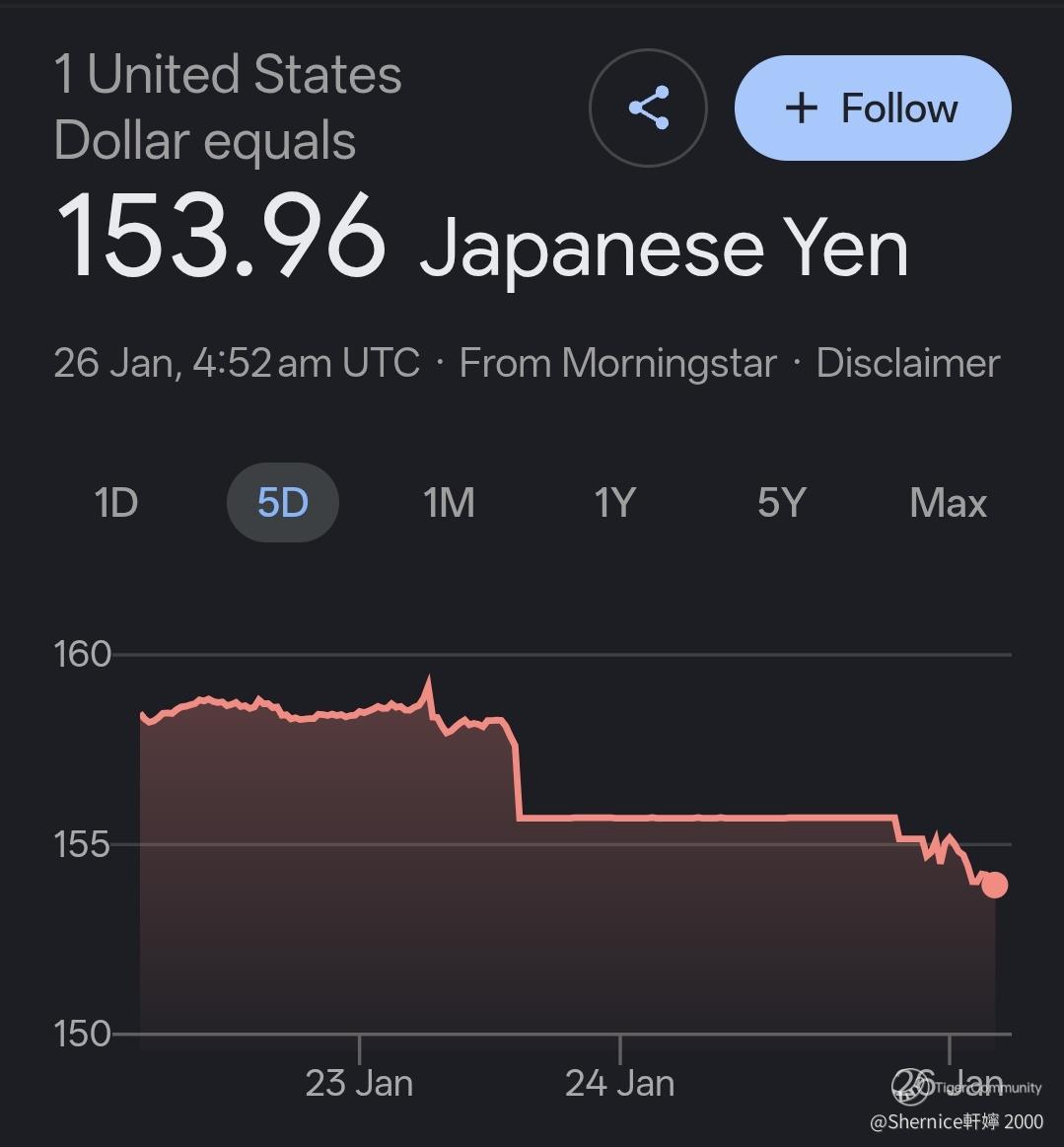1064x1147 pixels.
Task: Show the Max range chart
Action: point(948,503)
